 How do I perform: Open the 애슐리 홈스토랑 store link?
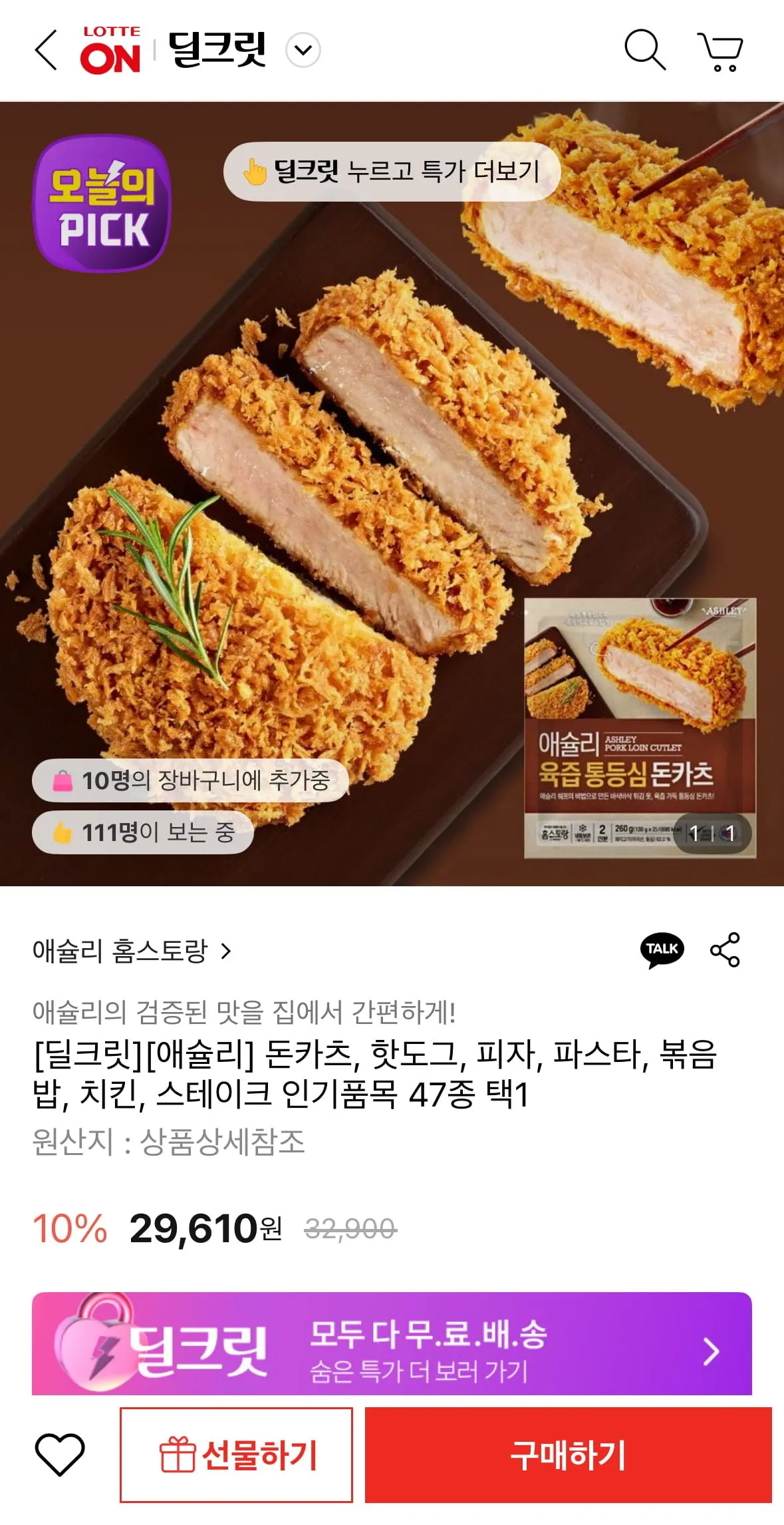[132, 951]
